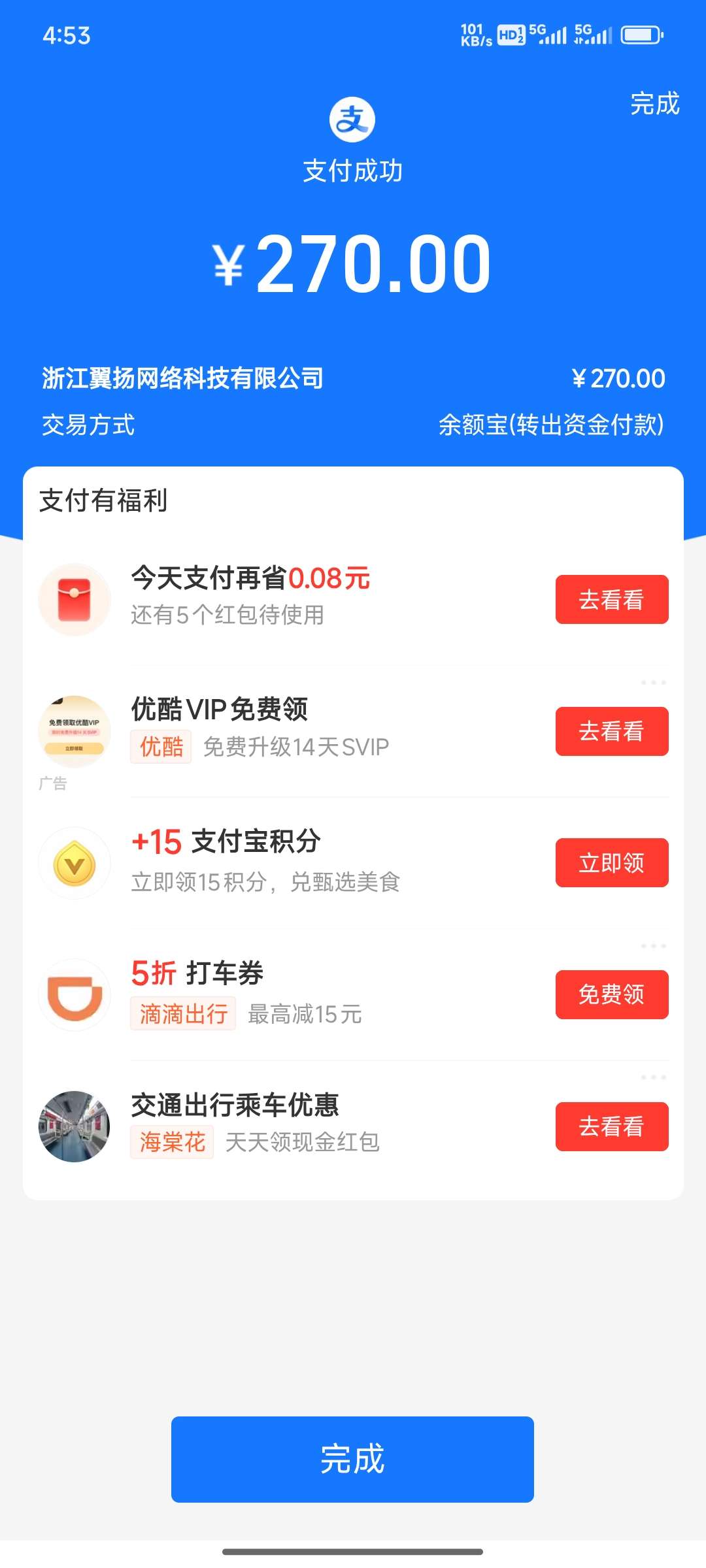Tap 免费领 for the 滴滴出行 打车券
The width and height of the screenshot is (706, 1568).
coord(611,994)
